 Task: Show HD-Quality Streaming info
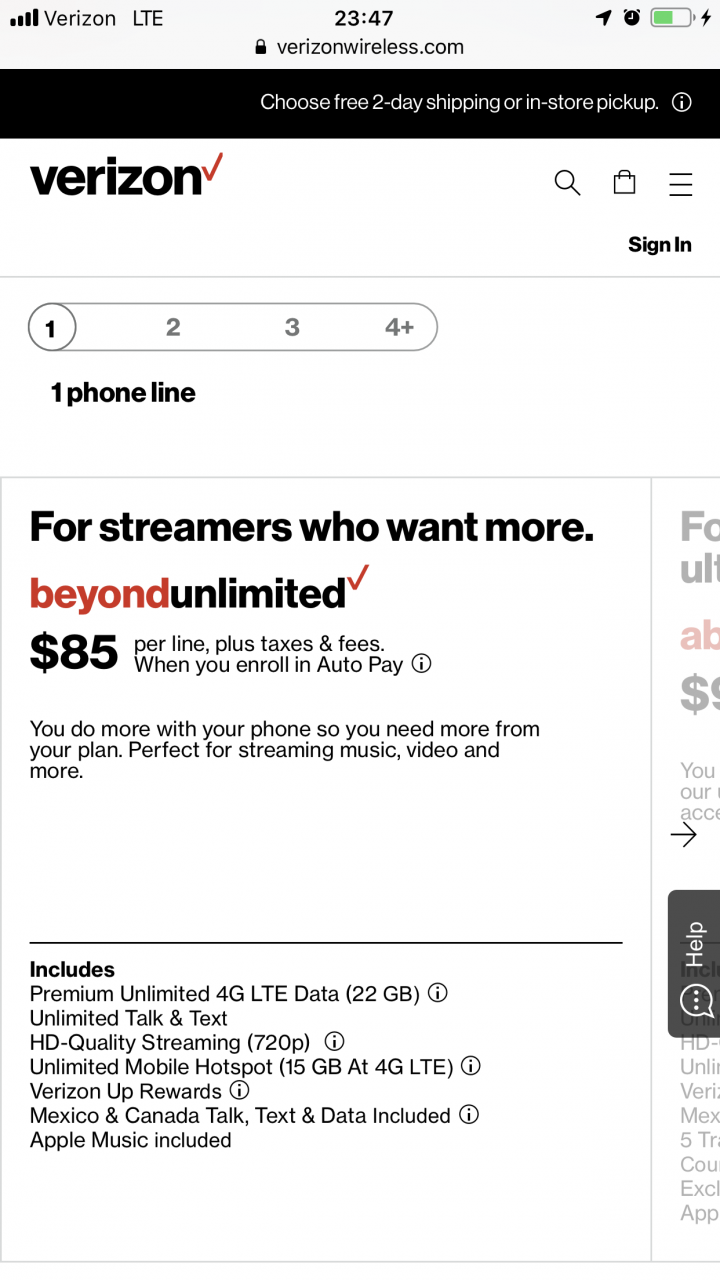(335, 1042)
